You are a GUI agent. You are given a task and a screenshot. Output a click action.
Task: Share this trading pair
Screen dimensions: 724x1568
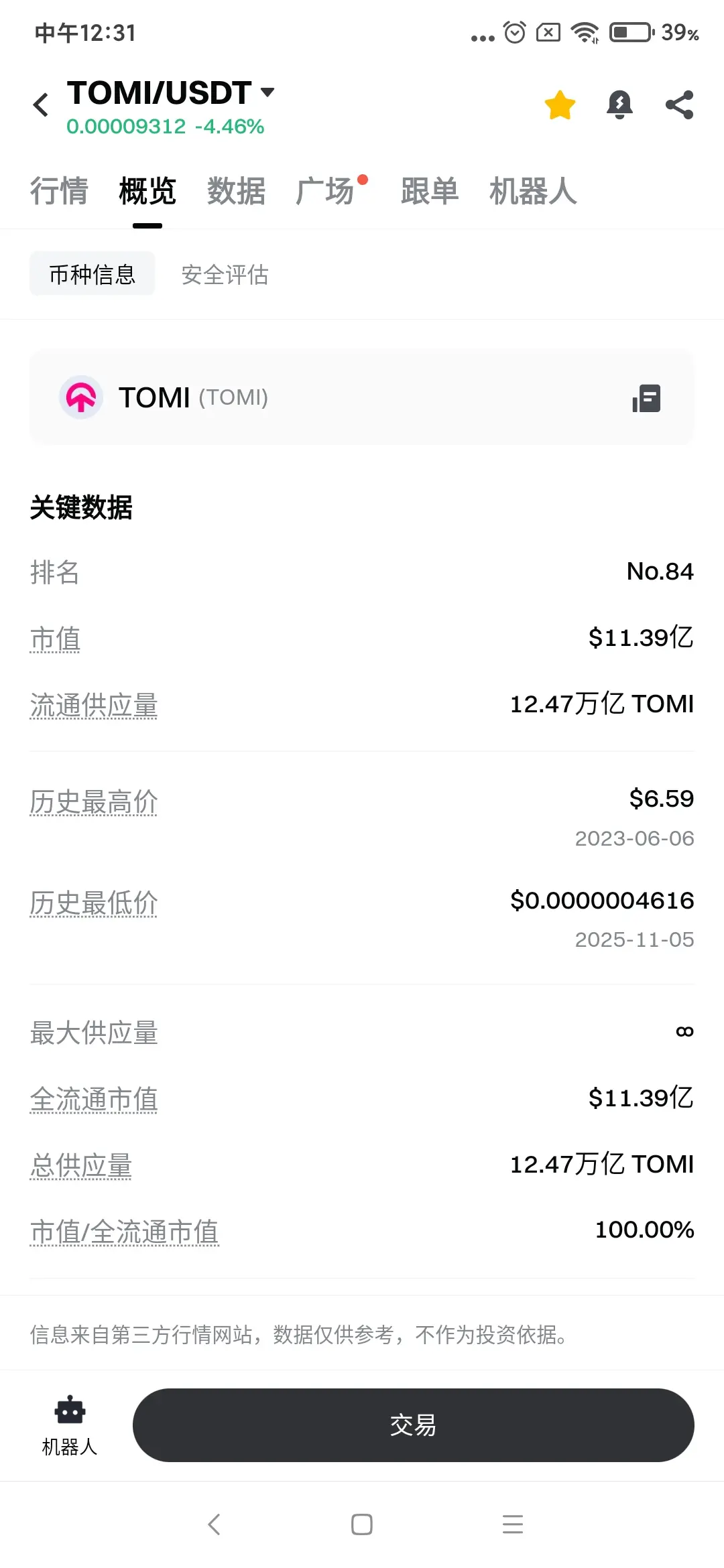coord(679,105)
